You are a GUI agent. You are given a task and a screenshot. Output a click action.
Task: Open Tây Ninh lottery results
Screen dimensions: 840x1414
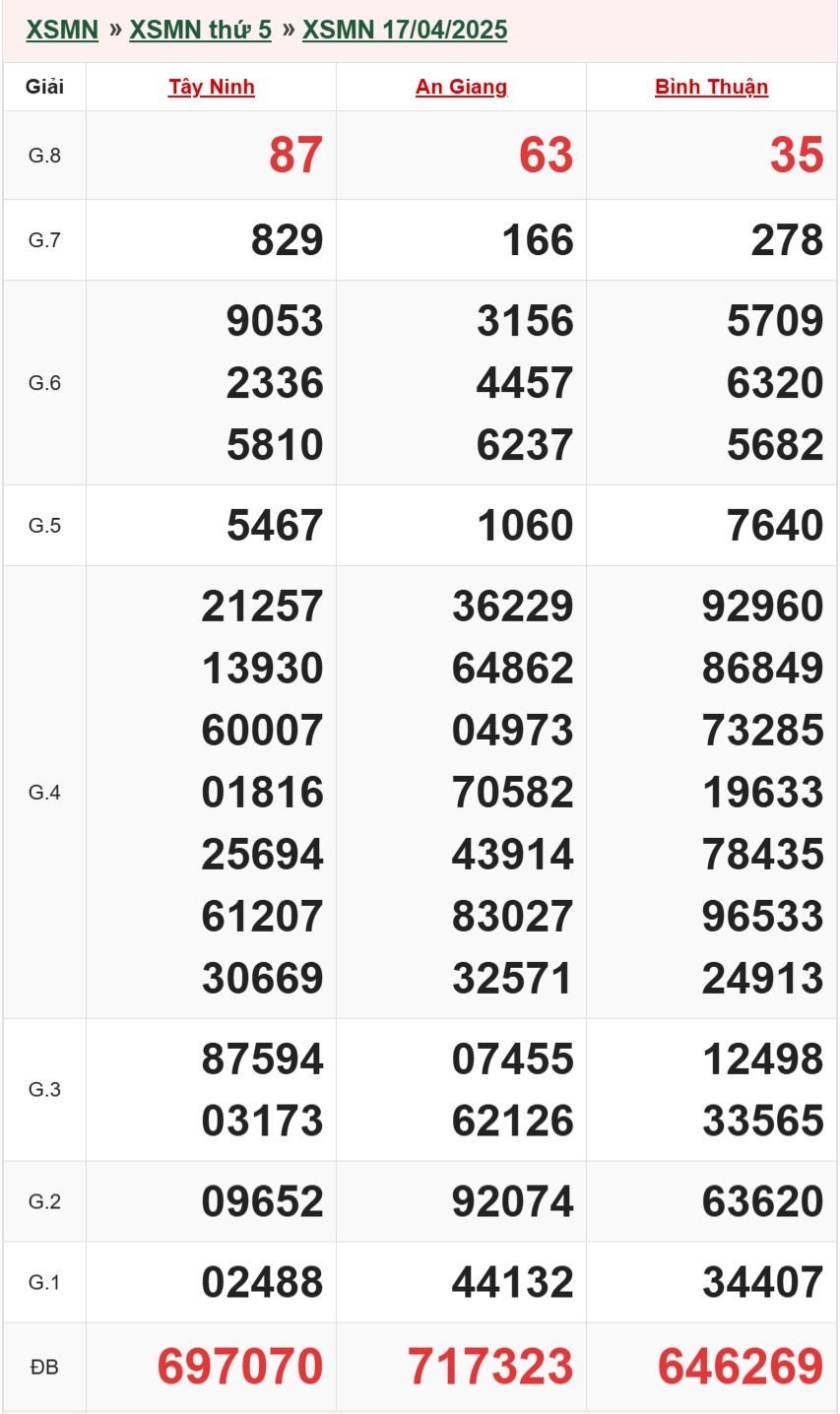click(212, 87)
